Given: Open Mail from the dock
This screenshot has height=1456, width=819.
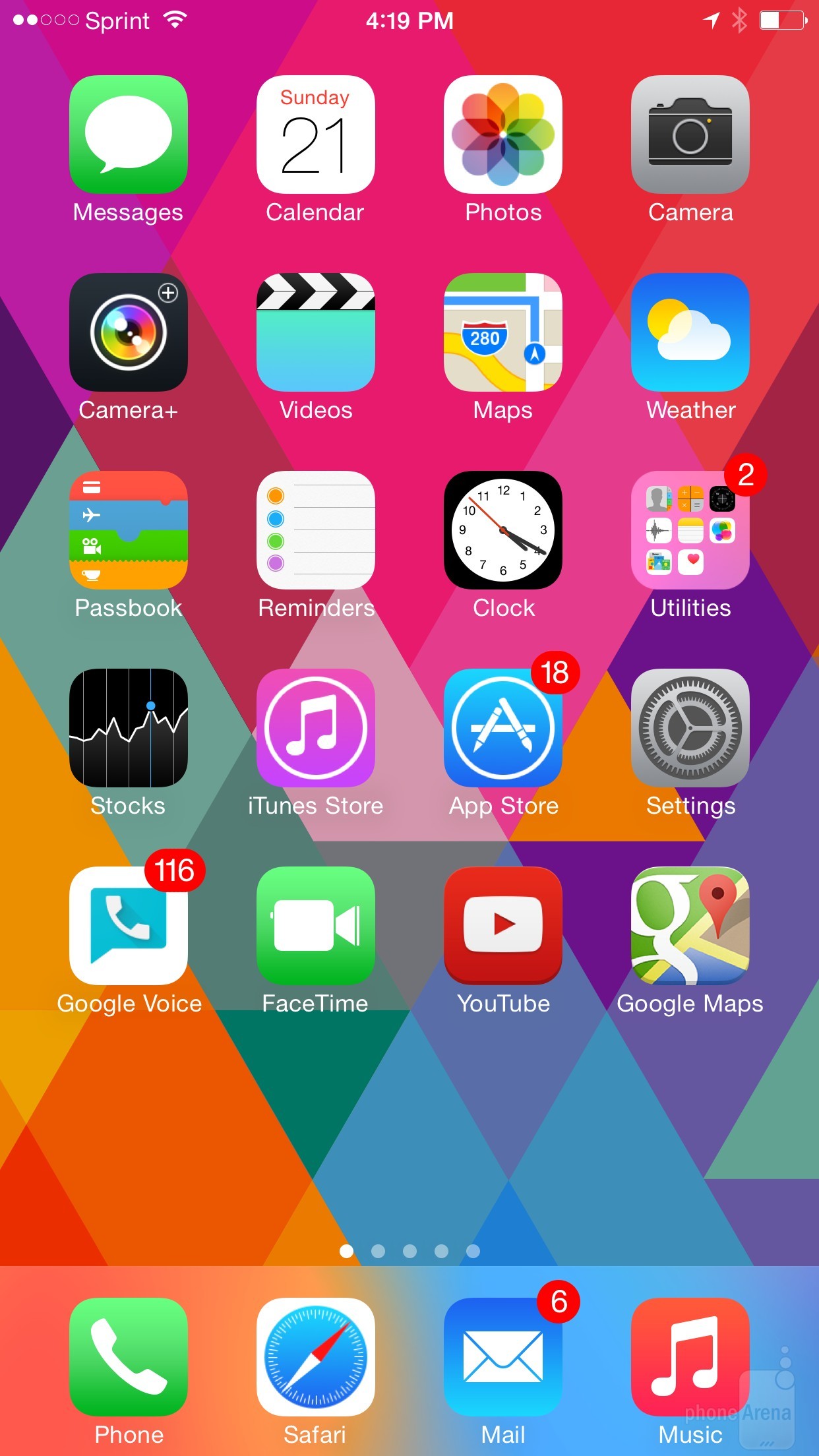Looking at the screenshot, I should [502, 1357].
